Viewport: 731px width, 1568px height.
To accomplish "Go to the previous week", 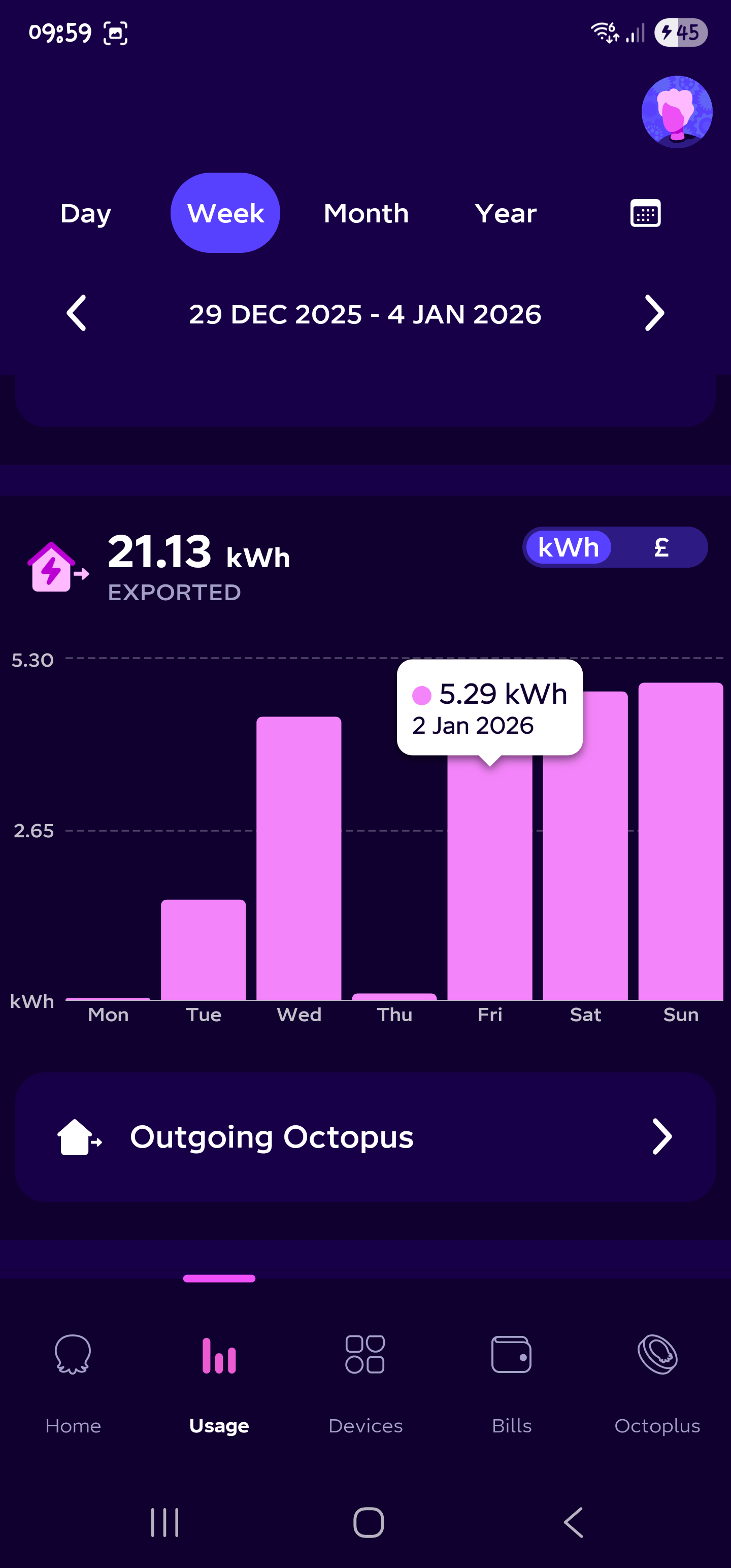I will point(77,313).
